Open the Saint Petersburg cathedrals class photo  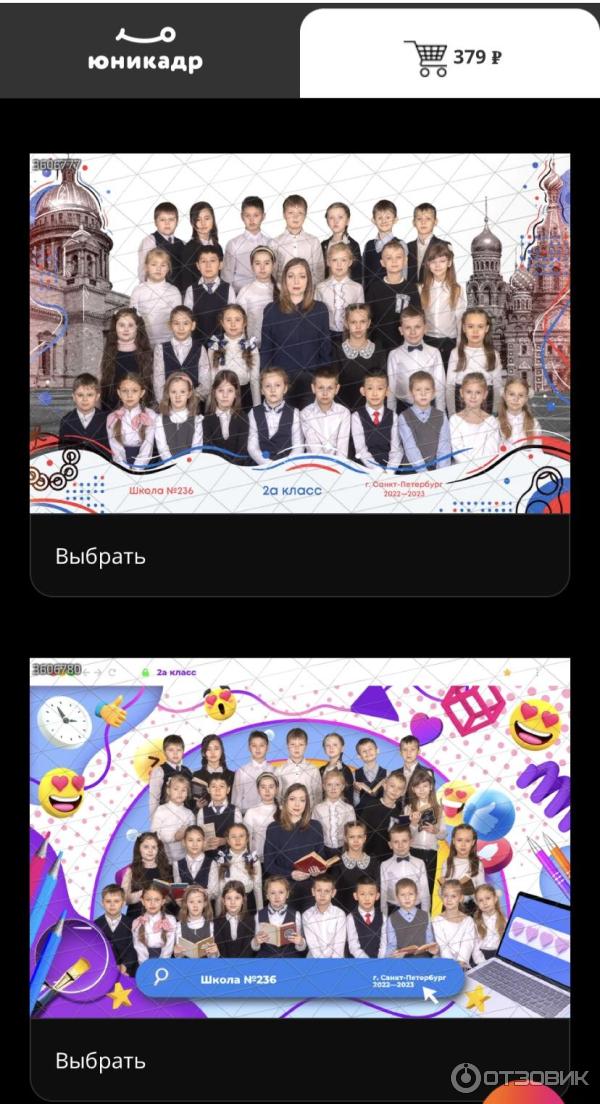coord(300,333)
